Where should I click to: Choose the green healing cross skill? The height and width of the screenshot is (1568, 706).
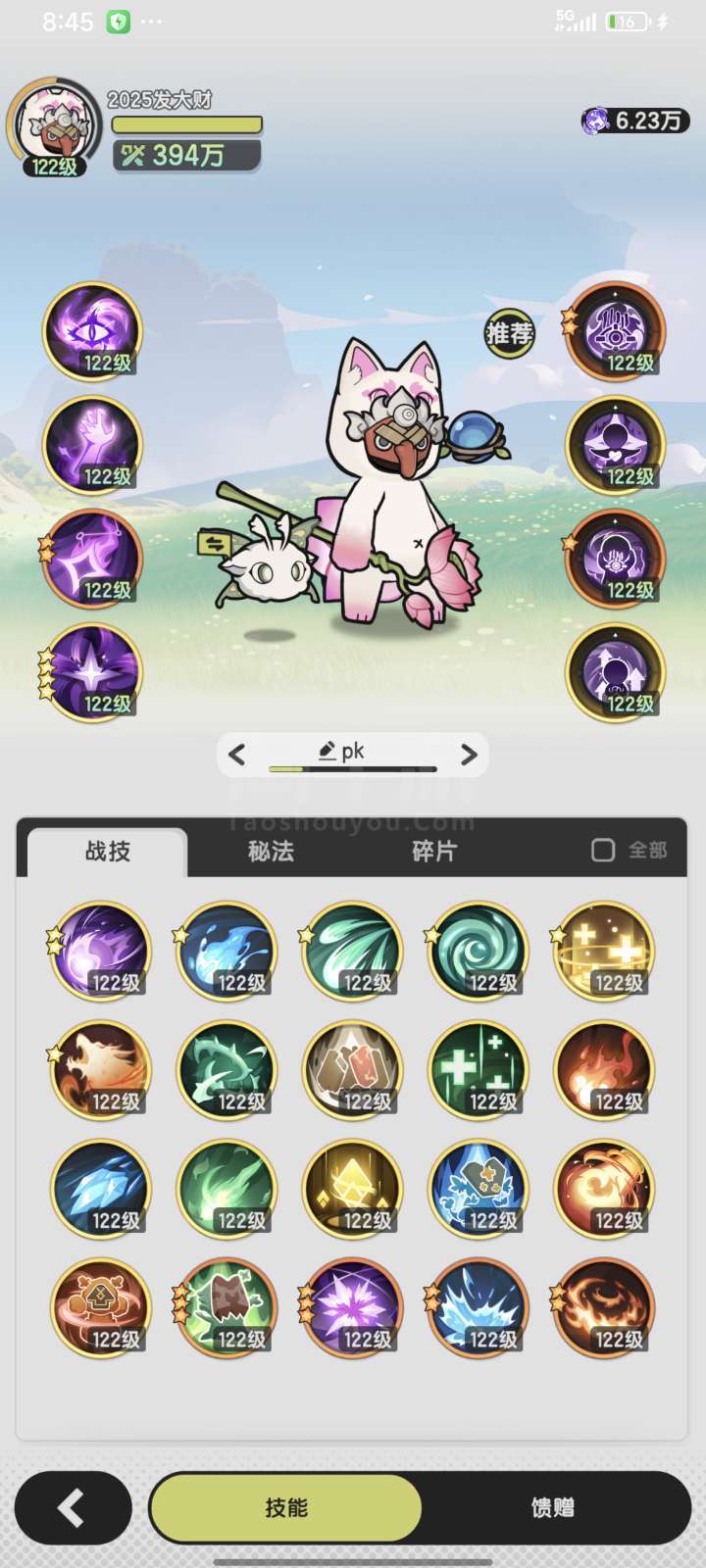[x=478, y=1069]
